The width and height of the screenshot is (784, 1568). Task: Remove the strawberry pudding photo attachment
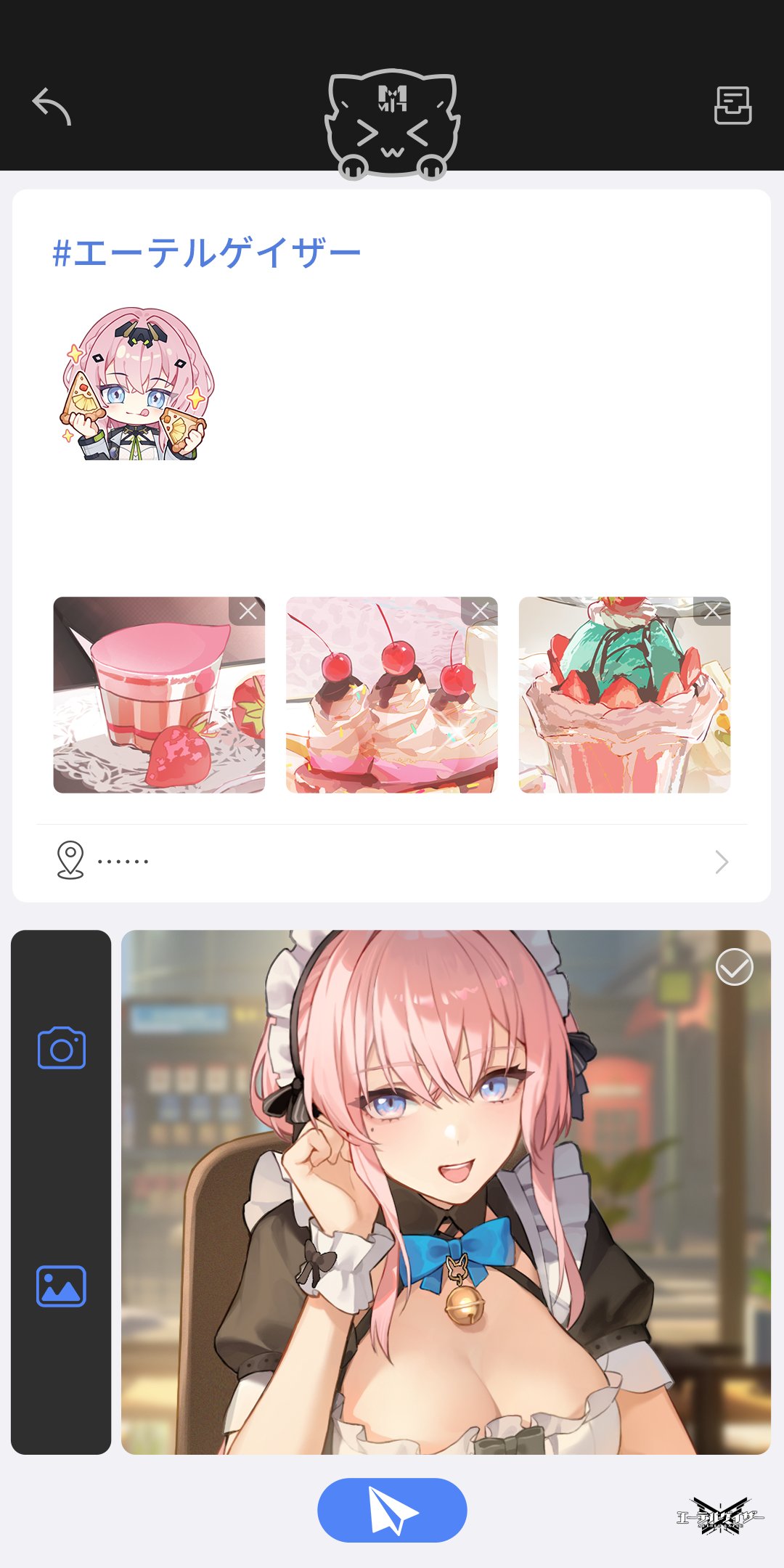point(248,611)
